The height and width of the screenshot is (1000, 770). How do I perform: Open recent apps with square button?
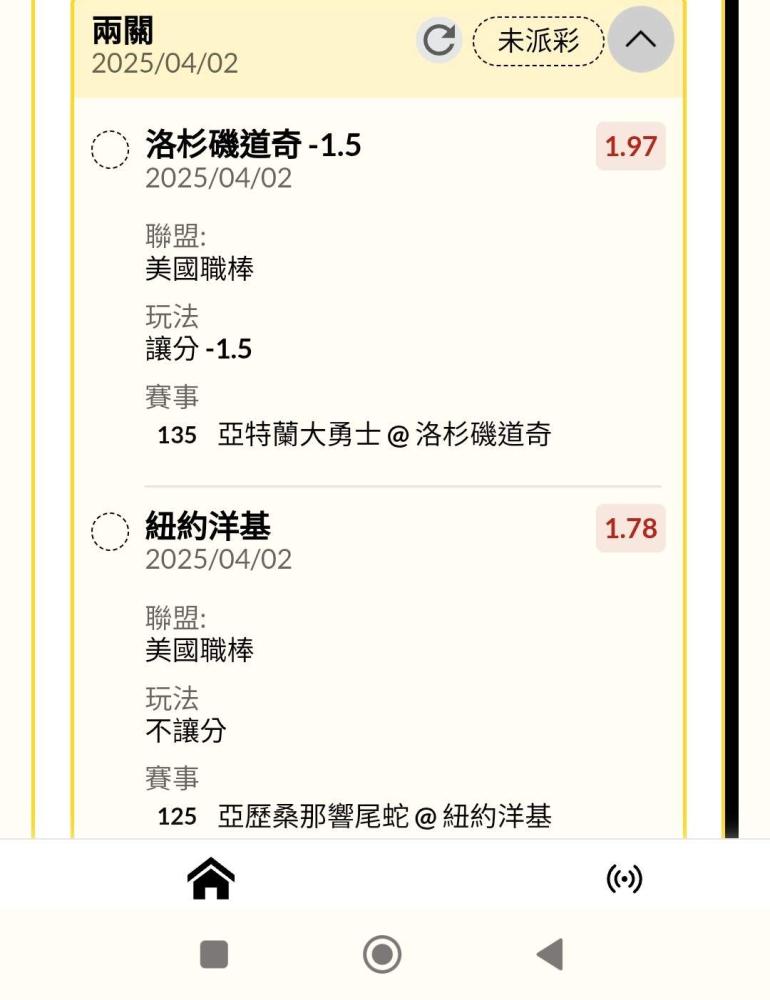pos(214,954)
